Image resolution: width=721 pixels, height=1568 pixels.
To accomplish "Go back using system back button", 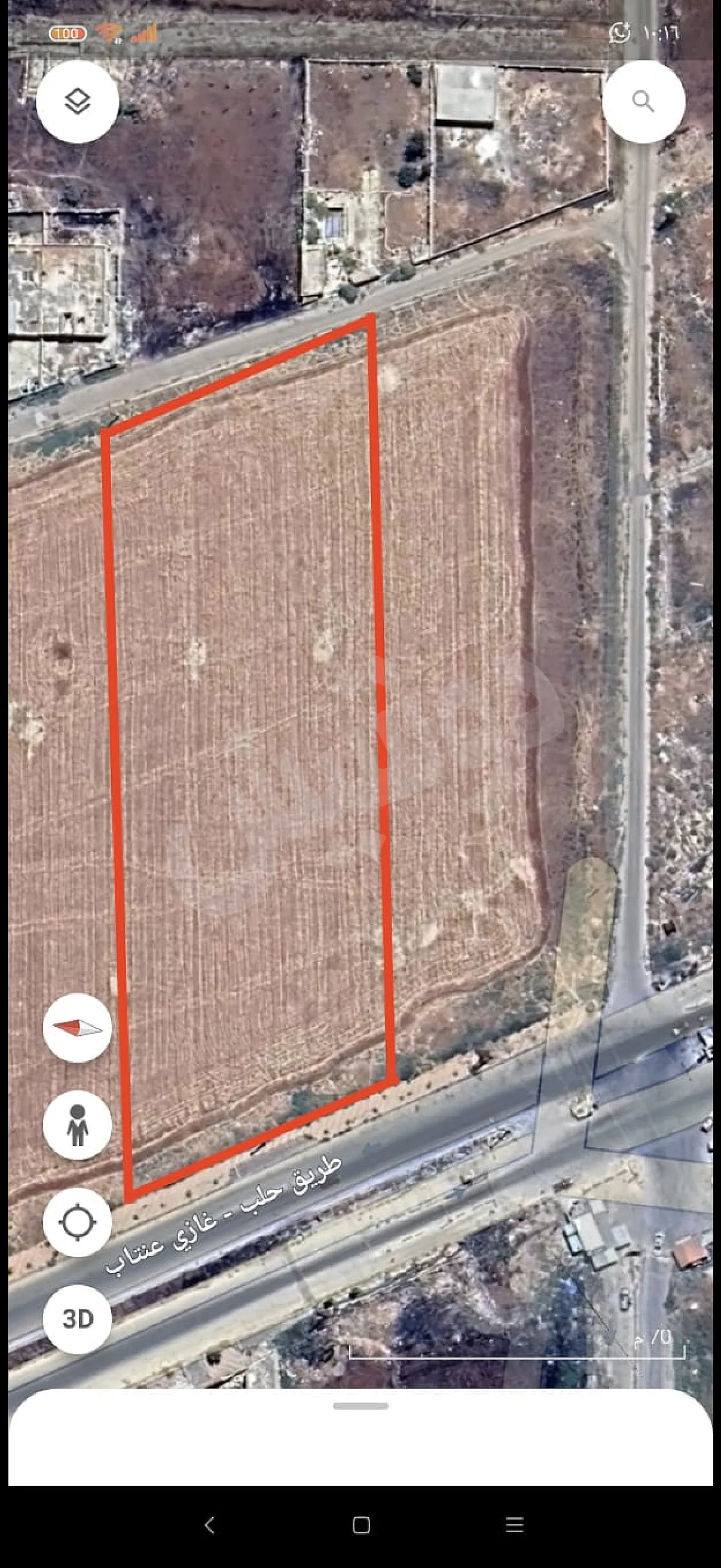I will 209,1525.
